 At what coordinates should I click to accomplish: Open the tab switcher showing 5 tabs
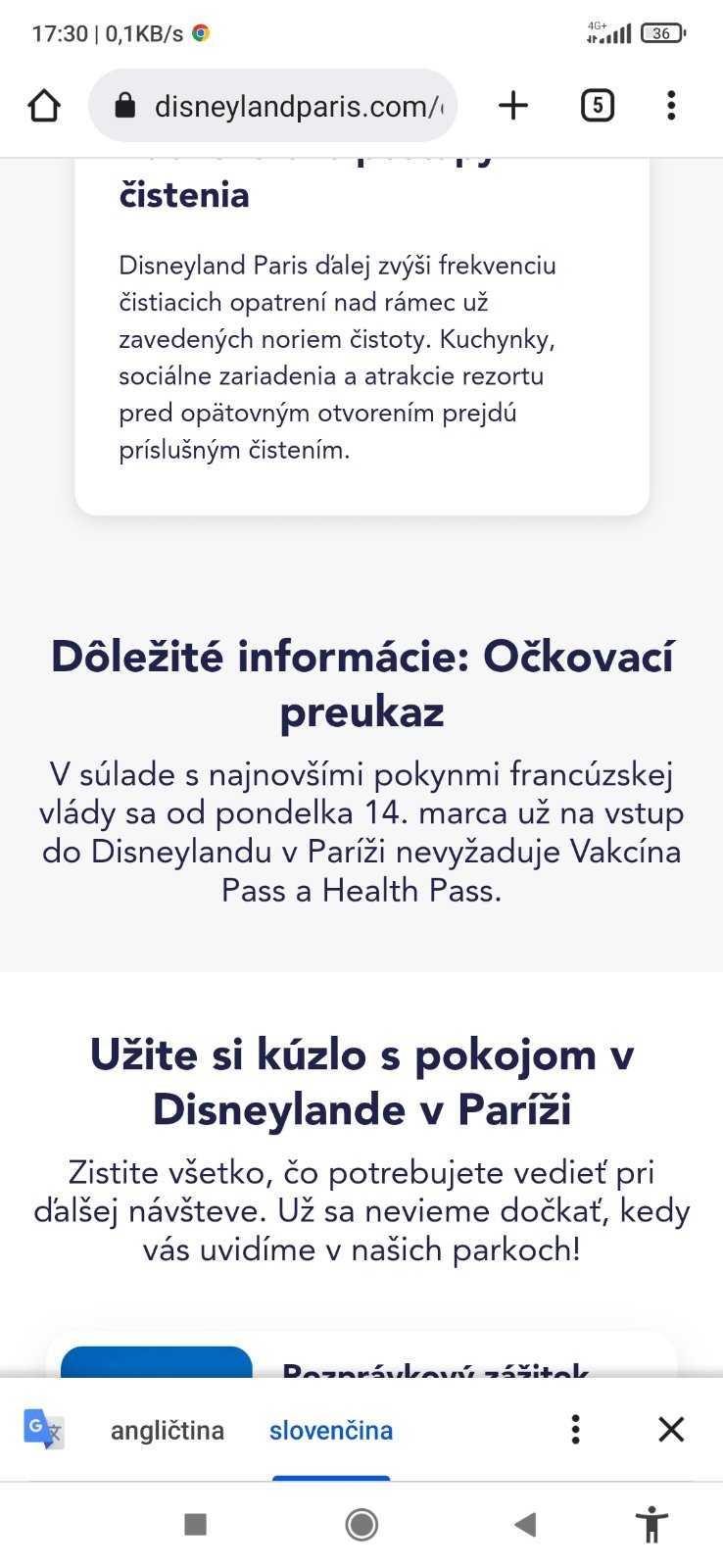(597, 106)
